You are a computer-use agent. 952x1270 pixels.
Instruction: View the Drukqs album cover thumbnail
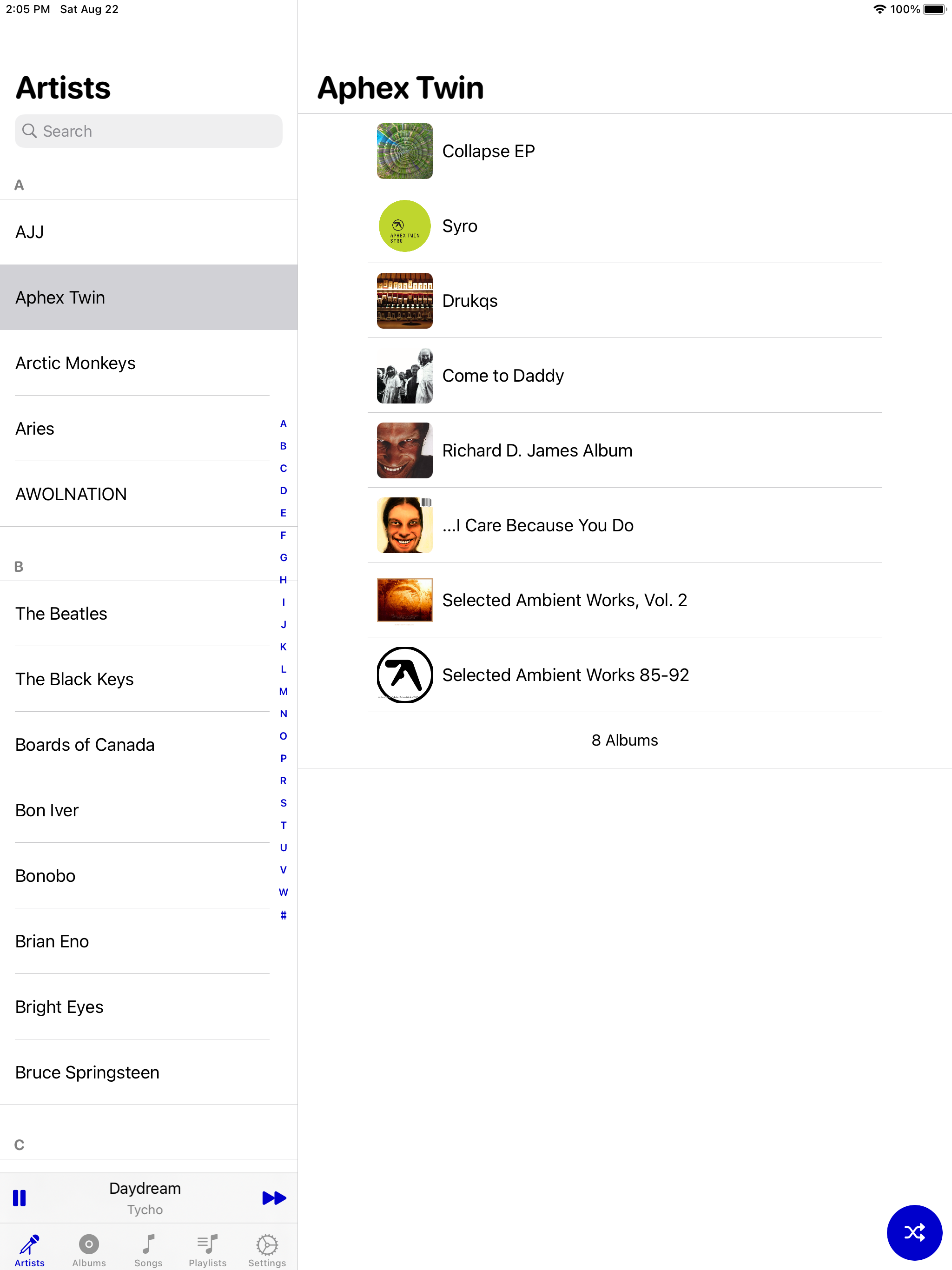(404, 300)
